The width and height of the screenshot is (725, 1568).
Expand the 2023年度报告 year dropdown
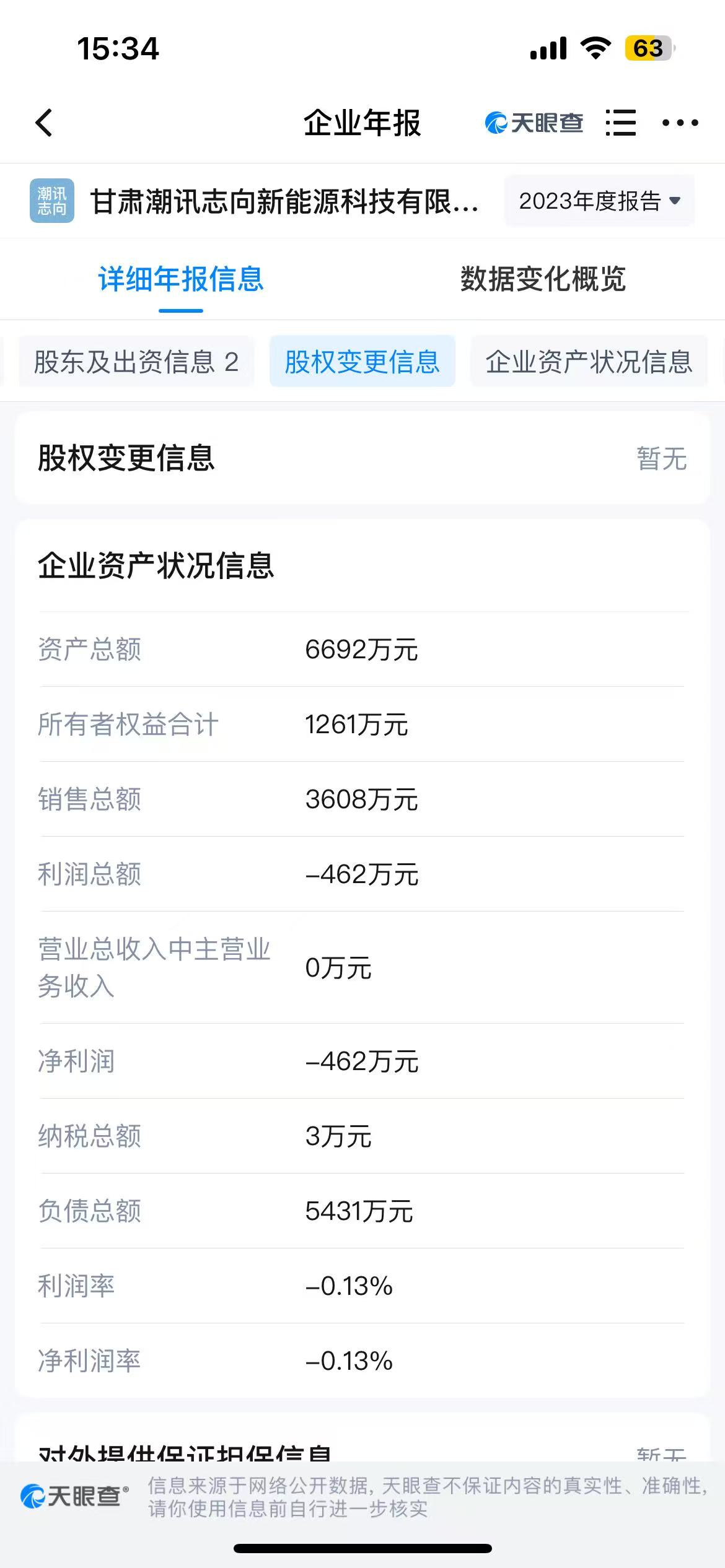click(599, 201)
